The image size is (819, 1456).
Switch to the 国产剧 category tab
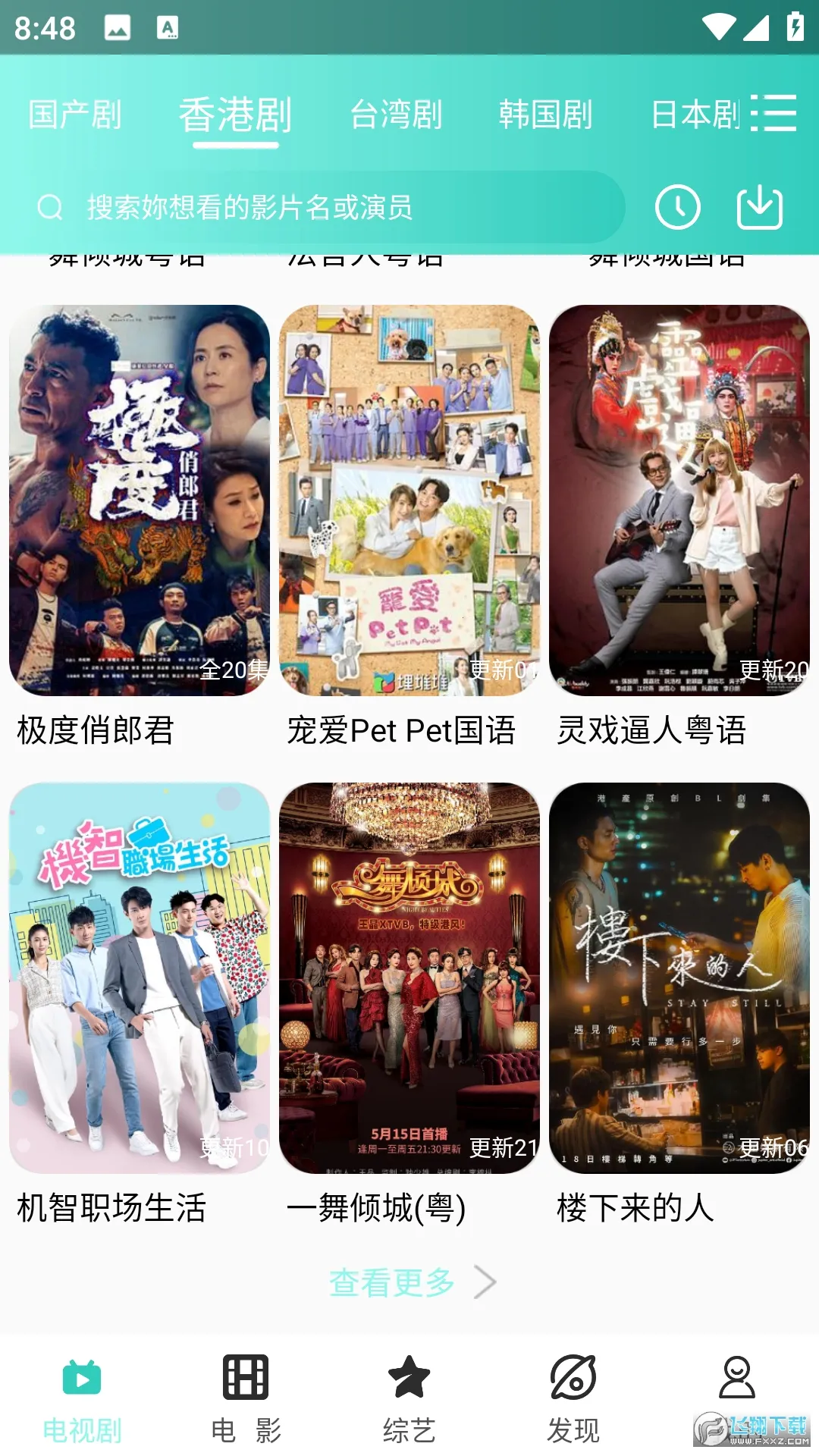tap(75, 115)
